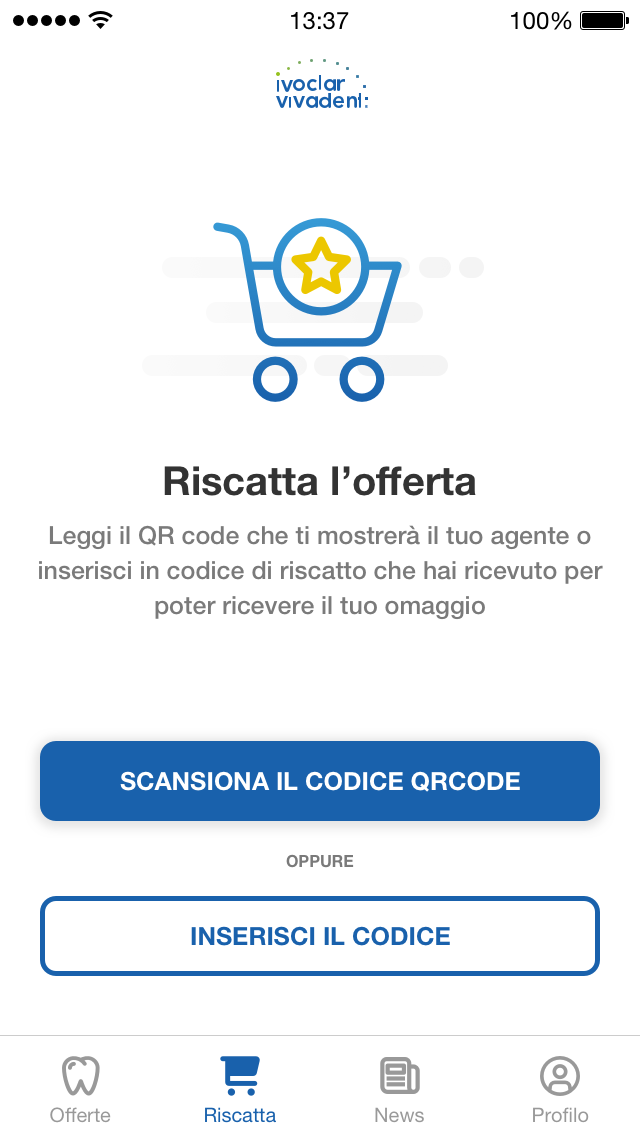Viewport: 640px width, 1136px height.
Task: Open the News tab
Action: 399,1088
